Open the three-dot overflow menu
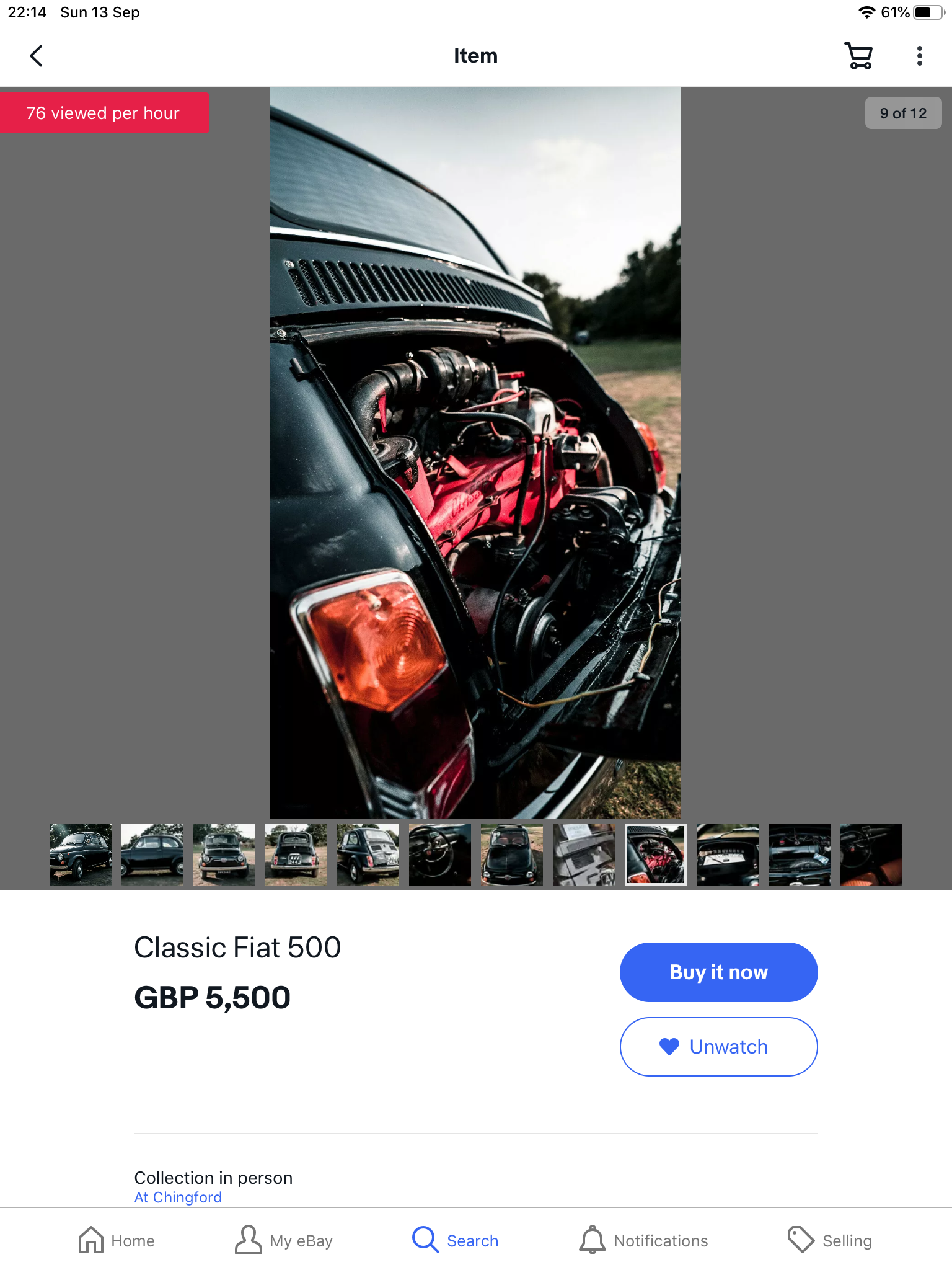 [919, 56]
